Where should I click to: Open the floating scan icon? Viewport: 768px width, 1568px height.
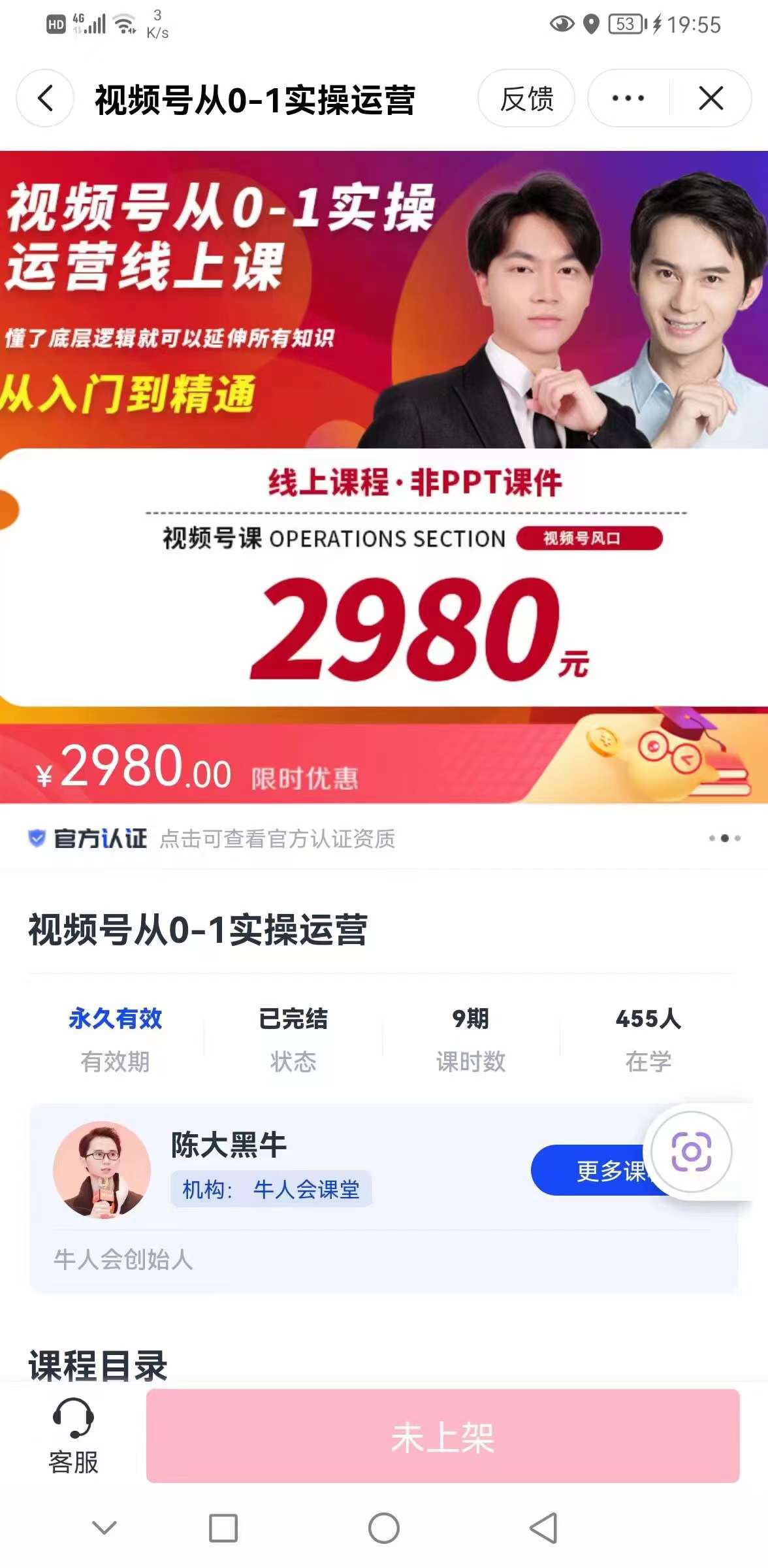(x=692, y=1152)
